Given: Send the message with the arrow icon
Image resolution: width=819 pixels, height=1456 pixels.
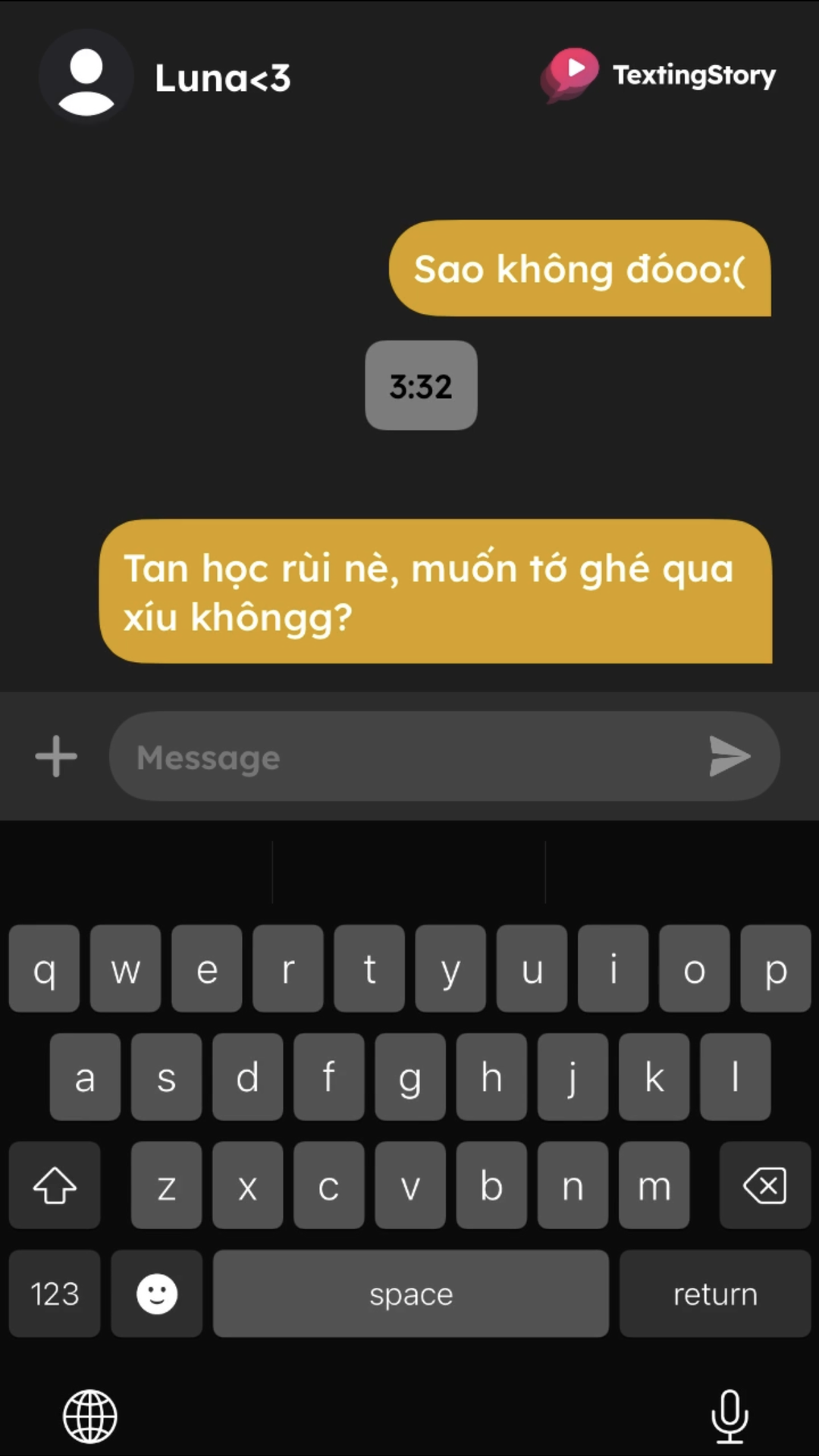Looking at the screenshot, I should tap(730, 756).
